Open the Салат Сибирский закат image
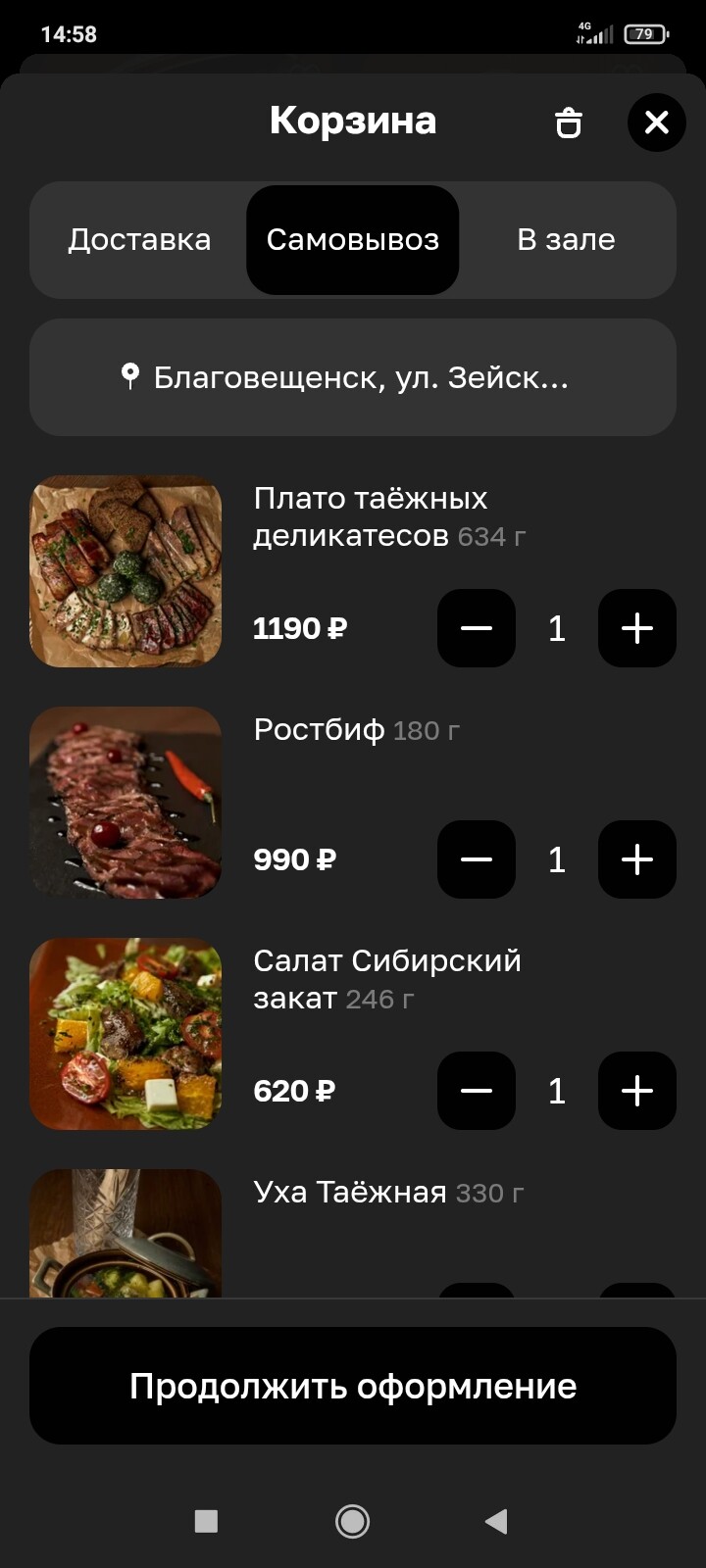The width and height of the screenshot is (706, 1568). 126,1034
